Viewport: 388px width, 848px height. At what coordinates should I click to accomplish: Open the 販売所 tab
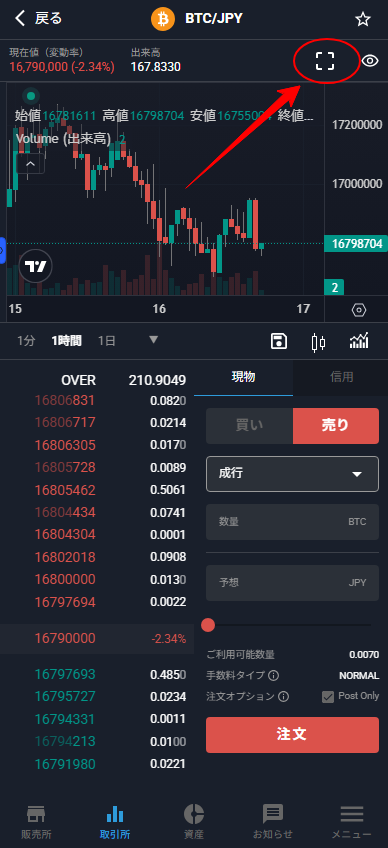(x=36, y=821)
